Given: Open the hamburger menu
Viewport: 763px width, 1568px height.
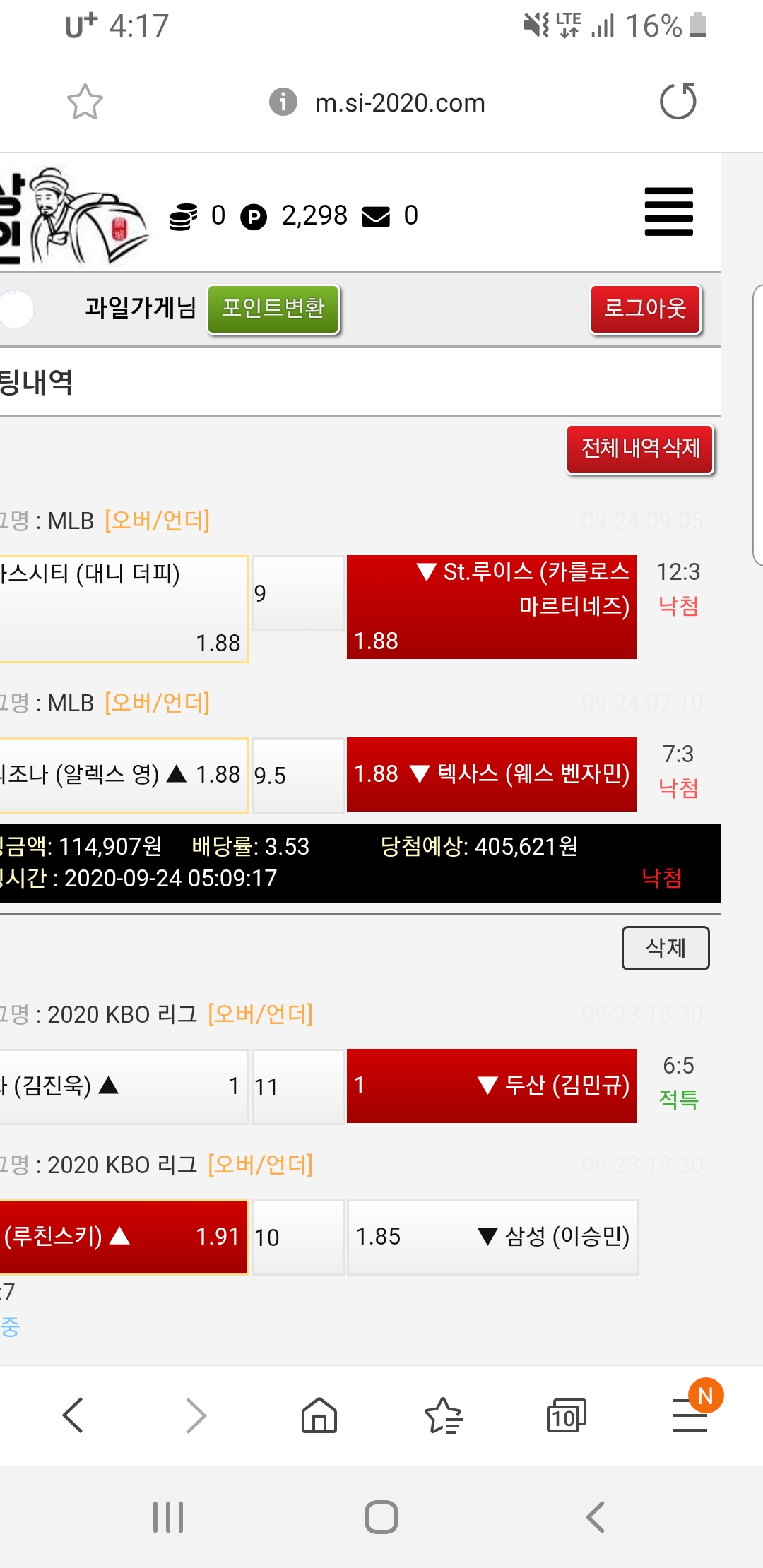Looking at the screenshot, I should 668,212.
